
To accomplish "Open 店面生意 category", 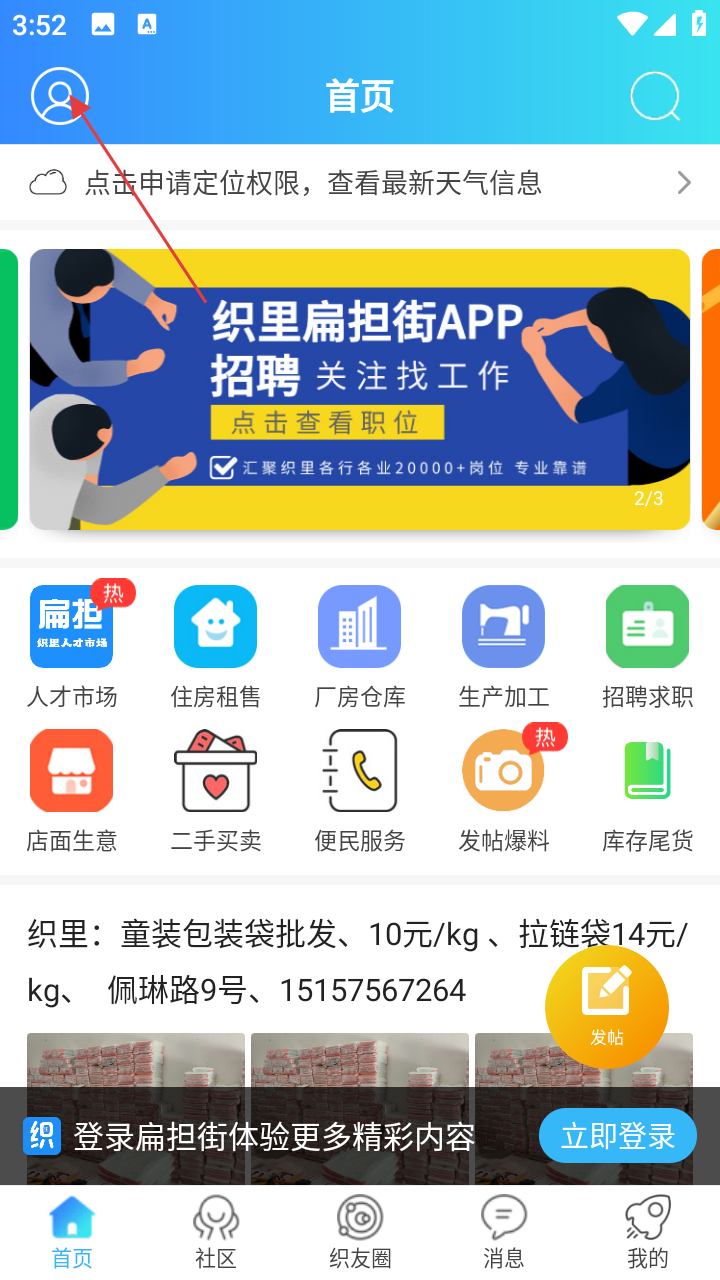I will coord(72,789).
